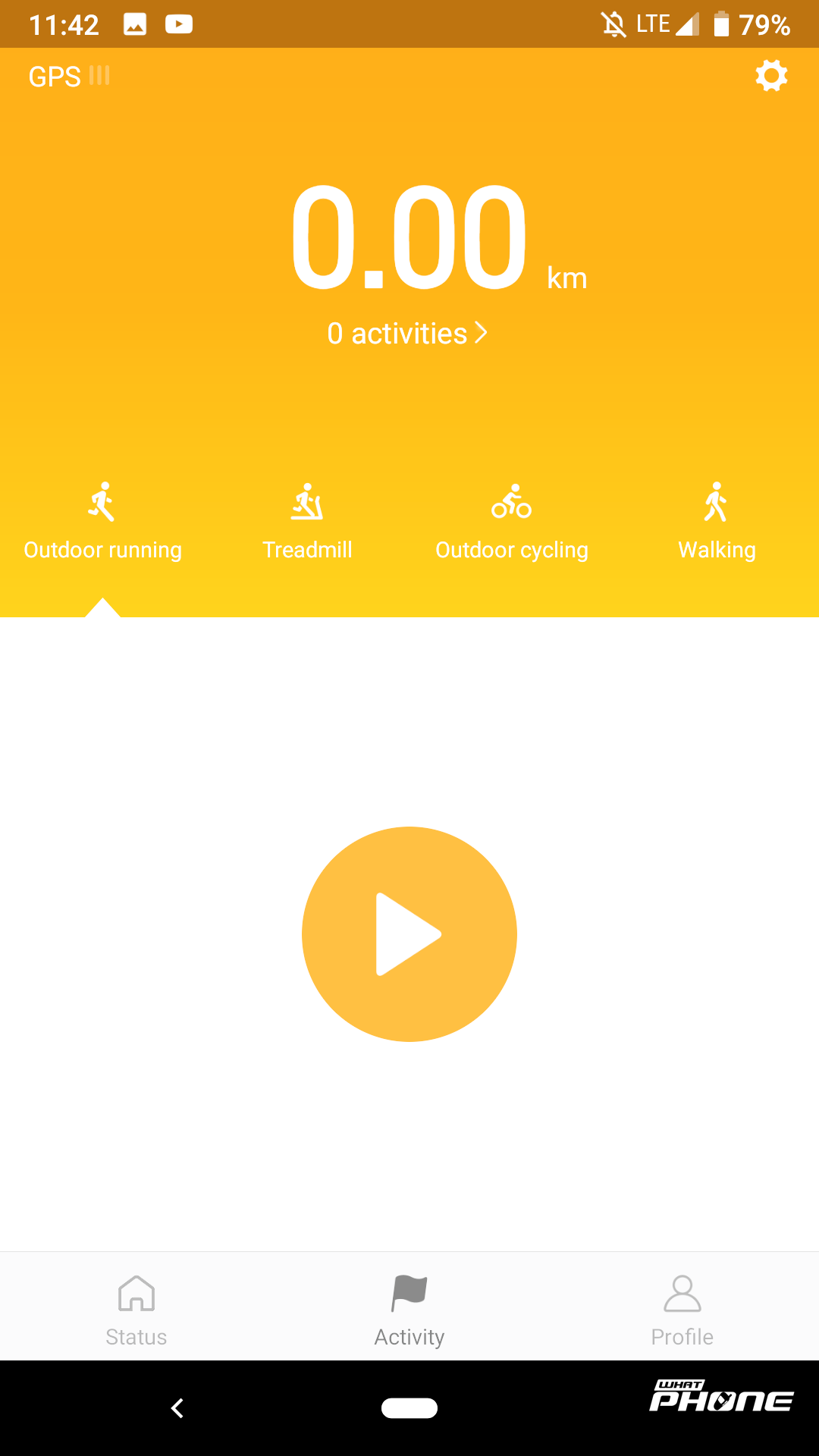Select the Activity flag icon

(x=408, y=1289)
